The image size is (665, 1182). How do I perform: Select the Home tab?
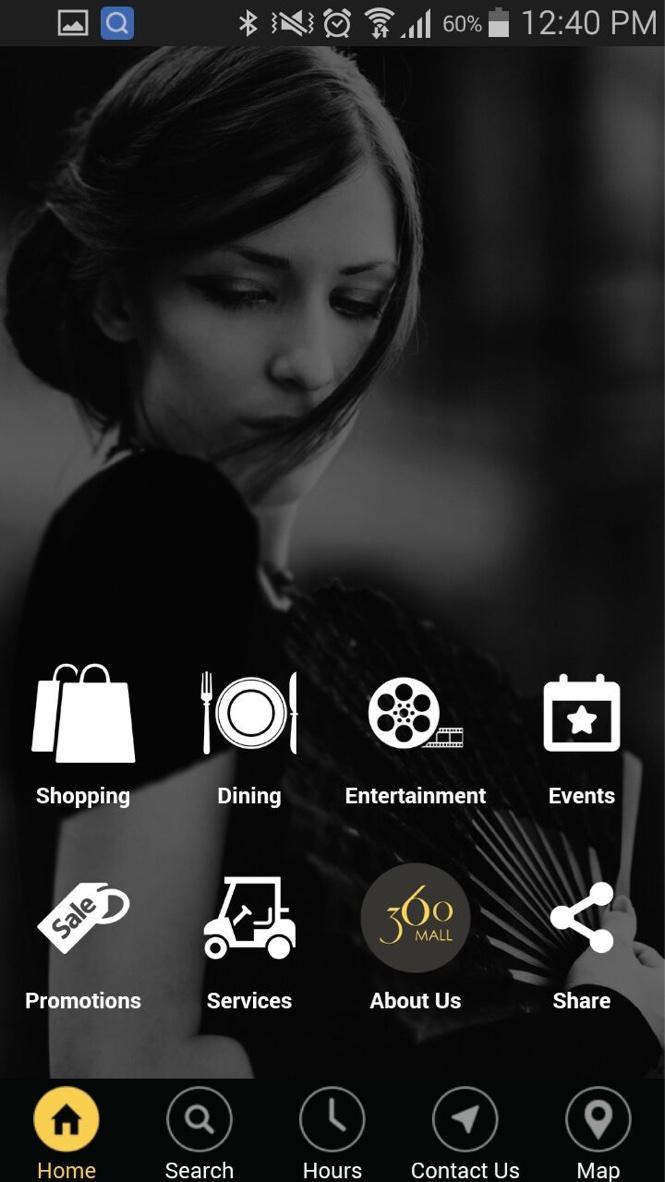[x=66, y=1122]
